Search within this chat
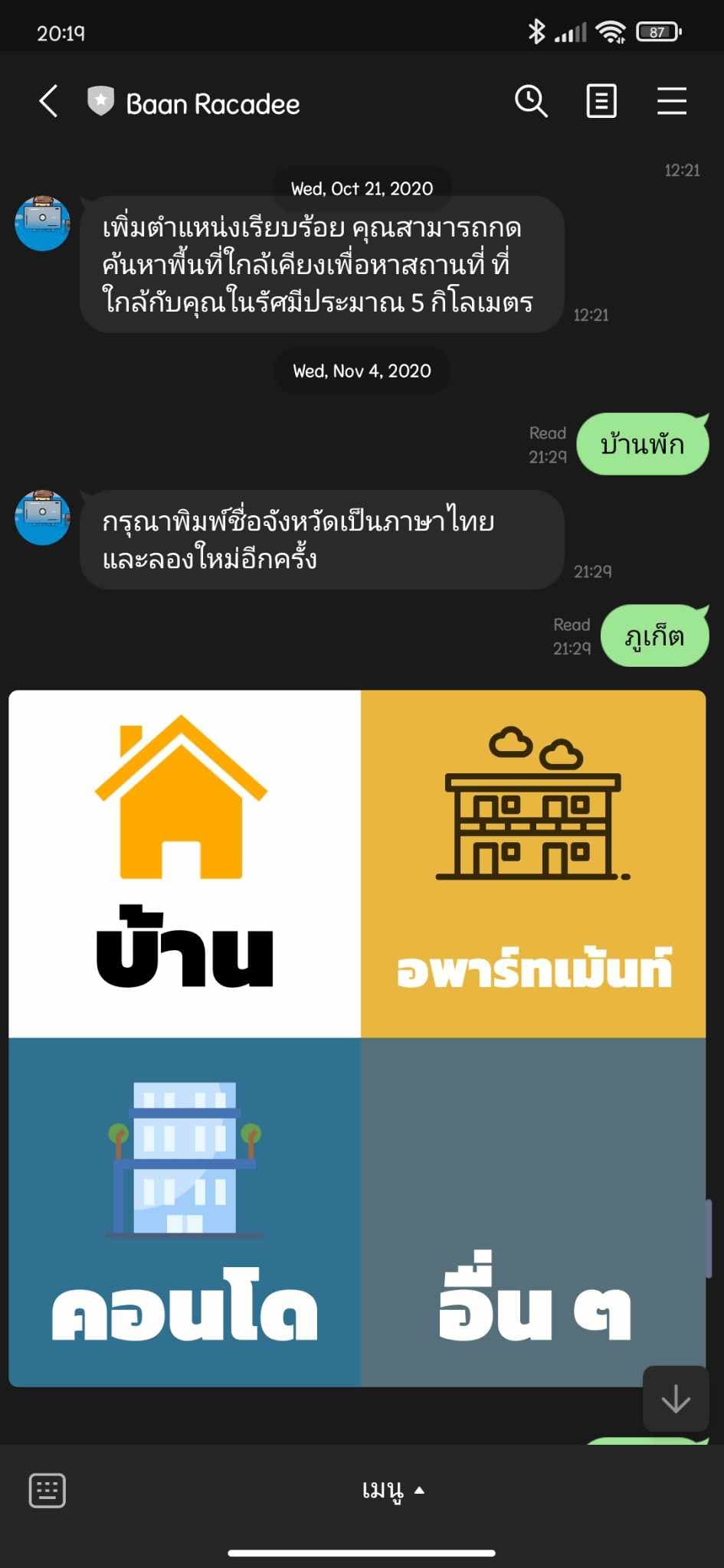 pos(531,101)
